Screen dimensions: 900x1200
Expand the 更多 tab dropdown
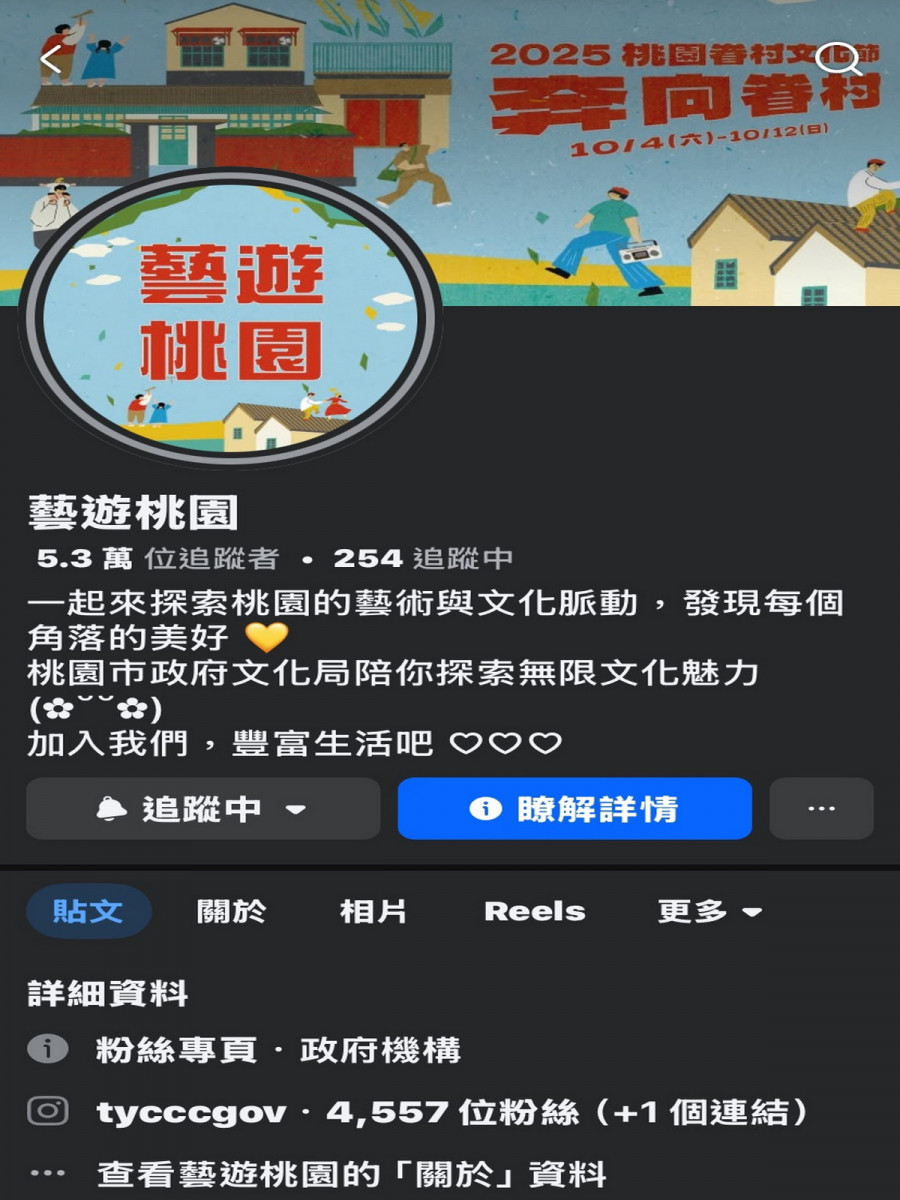coord(709,911)
